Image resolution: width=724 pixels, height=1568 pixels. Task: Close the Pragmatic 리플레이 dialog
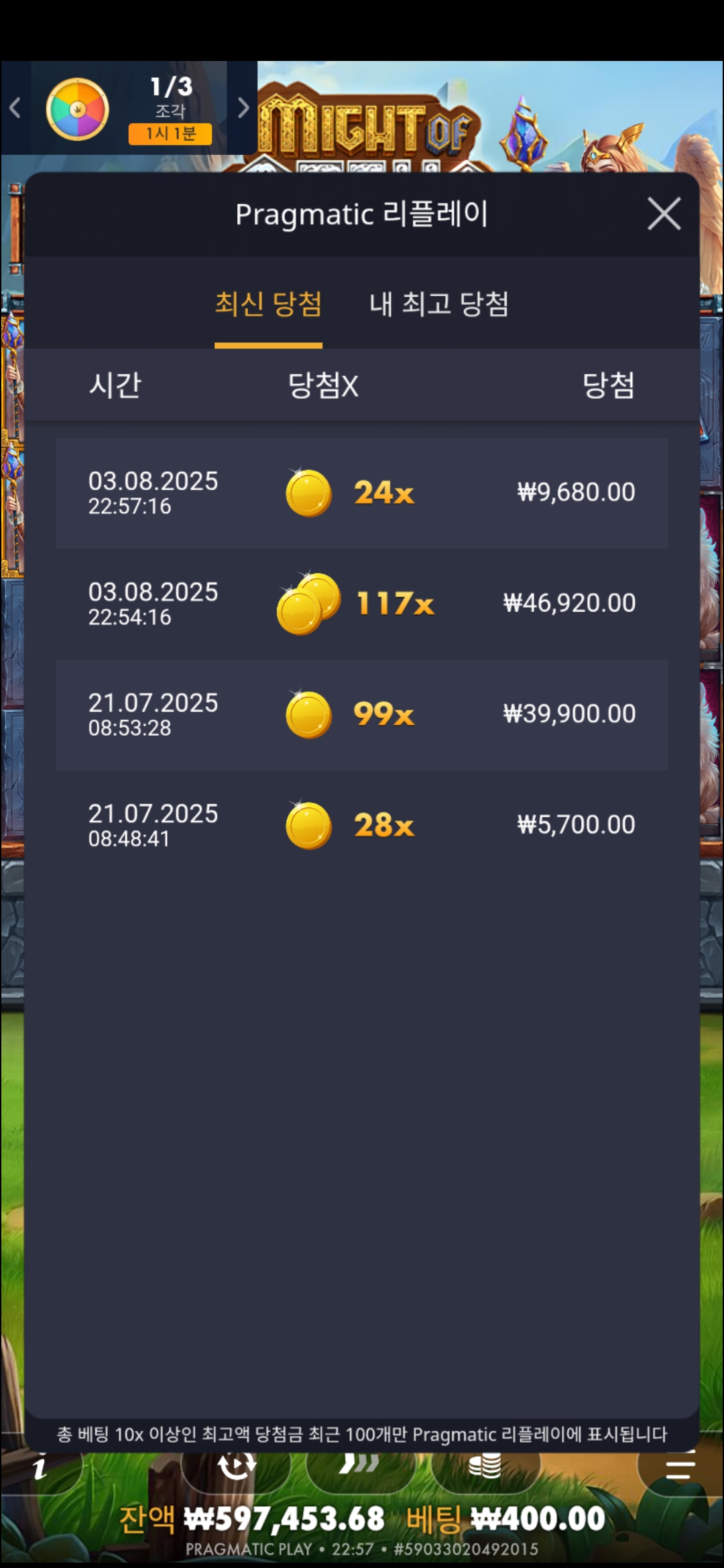664,214
